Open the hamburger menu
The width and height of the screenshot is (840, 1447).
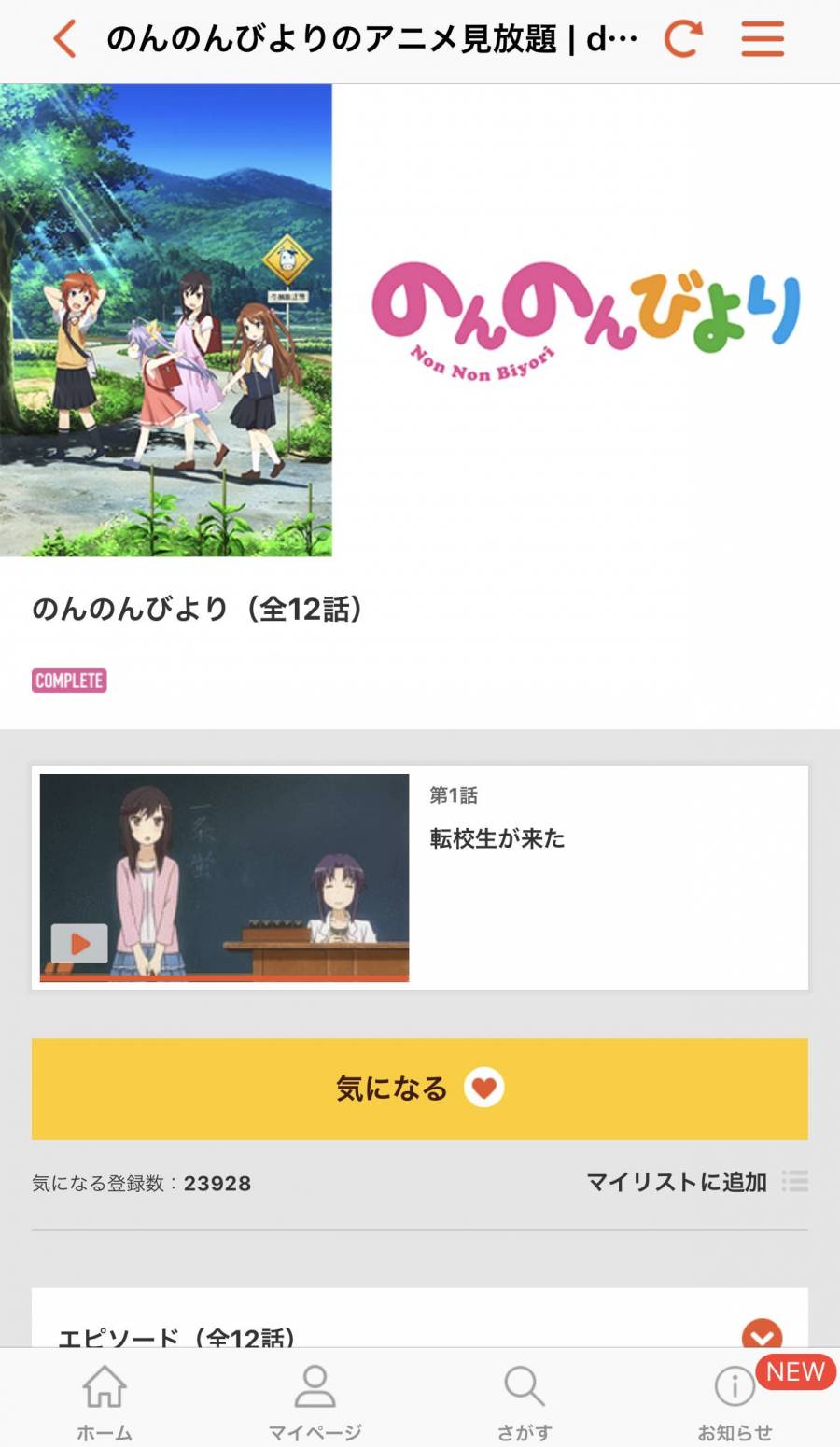pyautogui.click(x=763, y=39)
